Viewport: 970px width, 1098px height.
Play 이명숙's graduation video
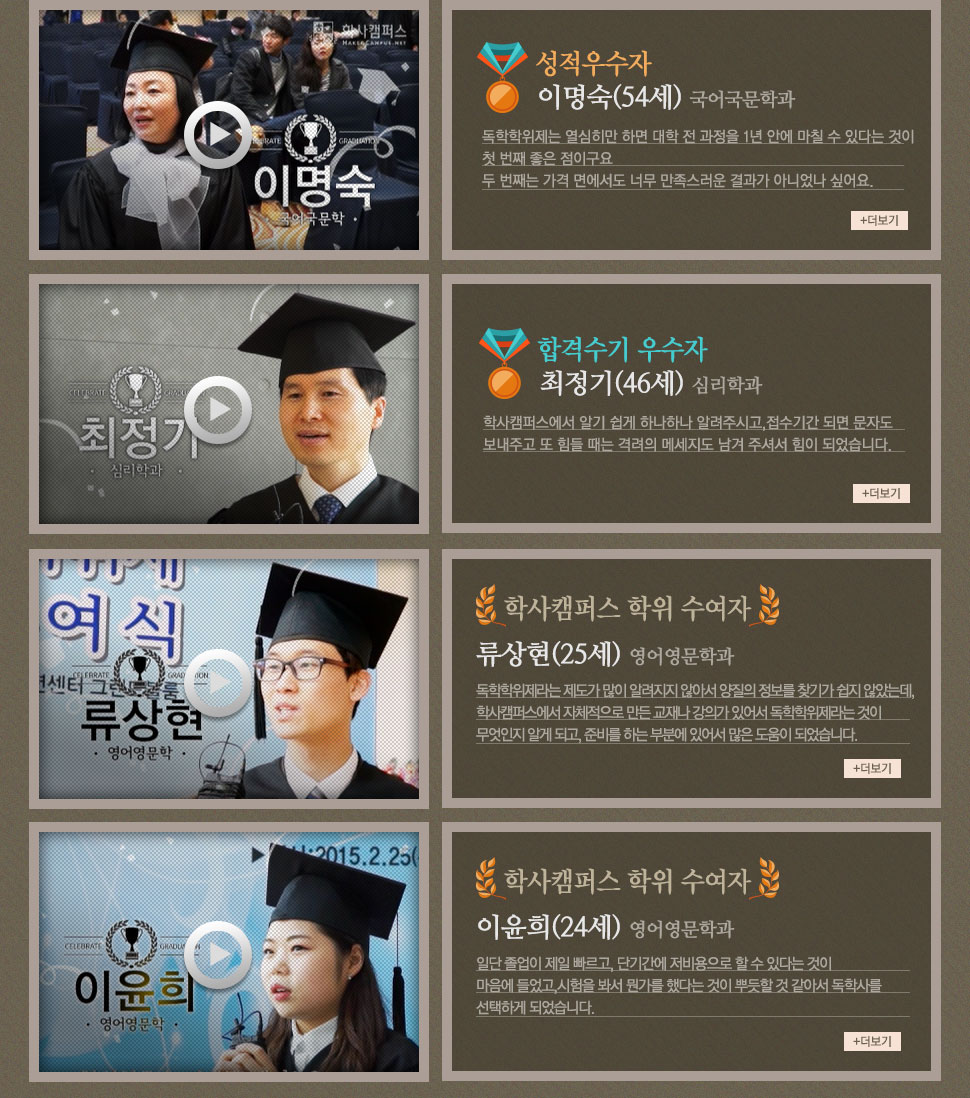click(x=218, y=134)
